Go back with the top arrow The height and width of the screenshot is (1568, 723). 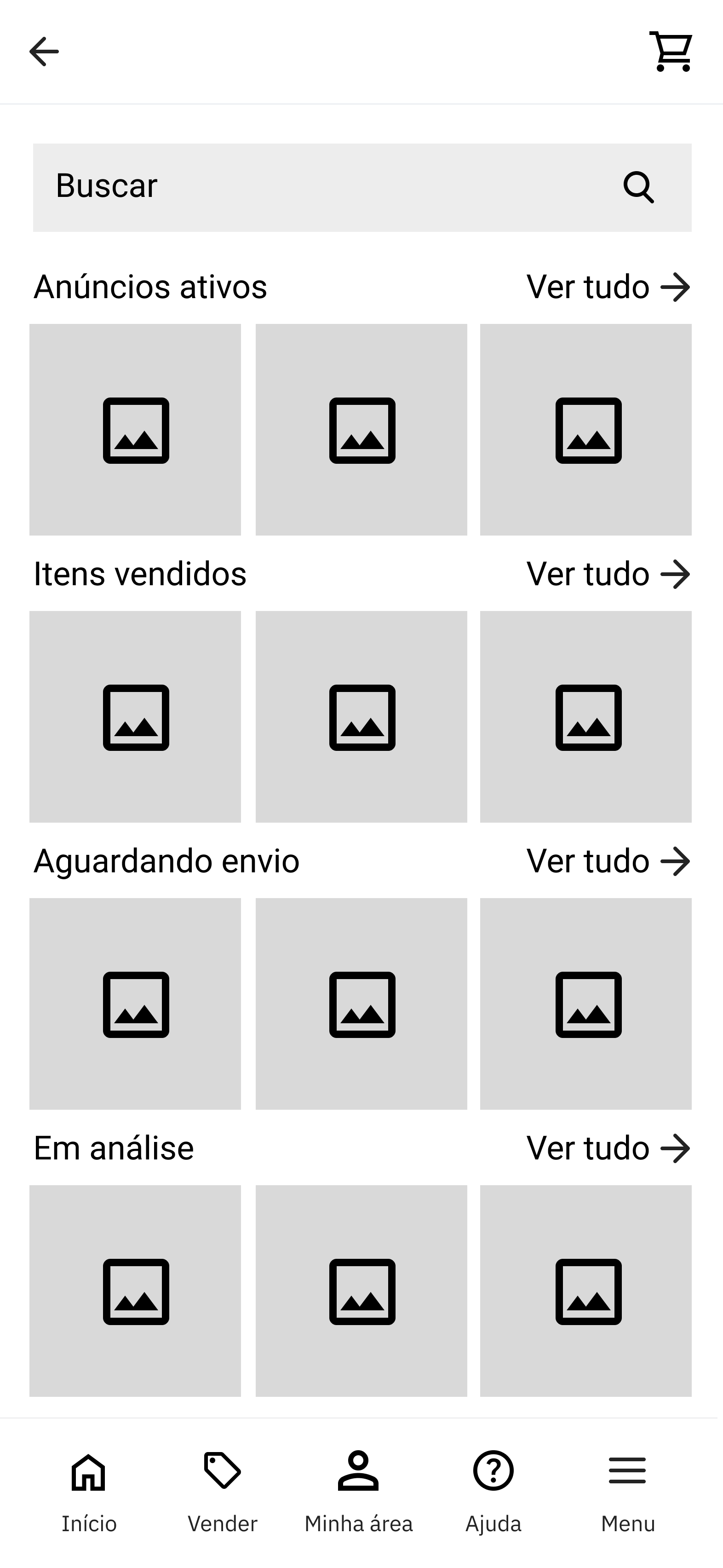tap(45, 51)
